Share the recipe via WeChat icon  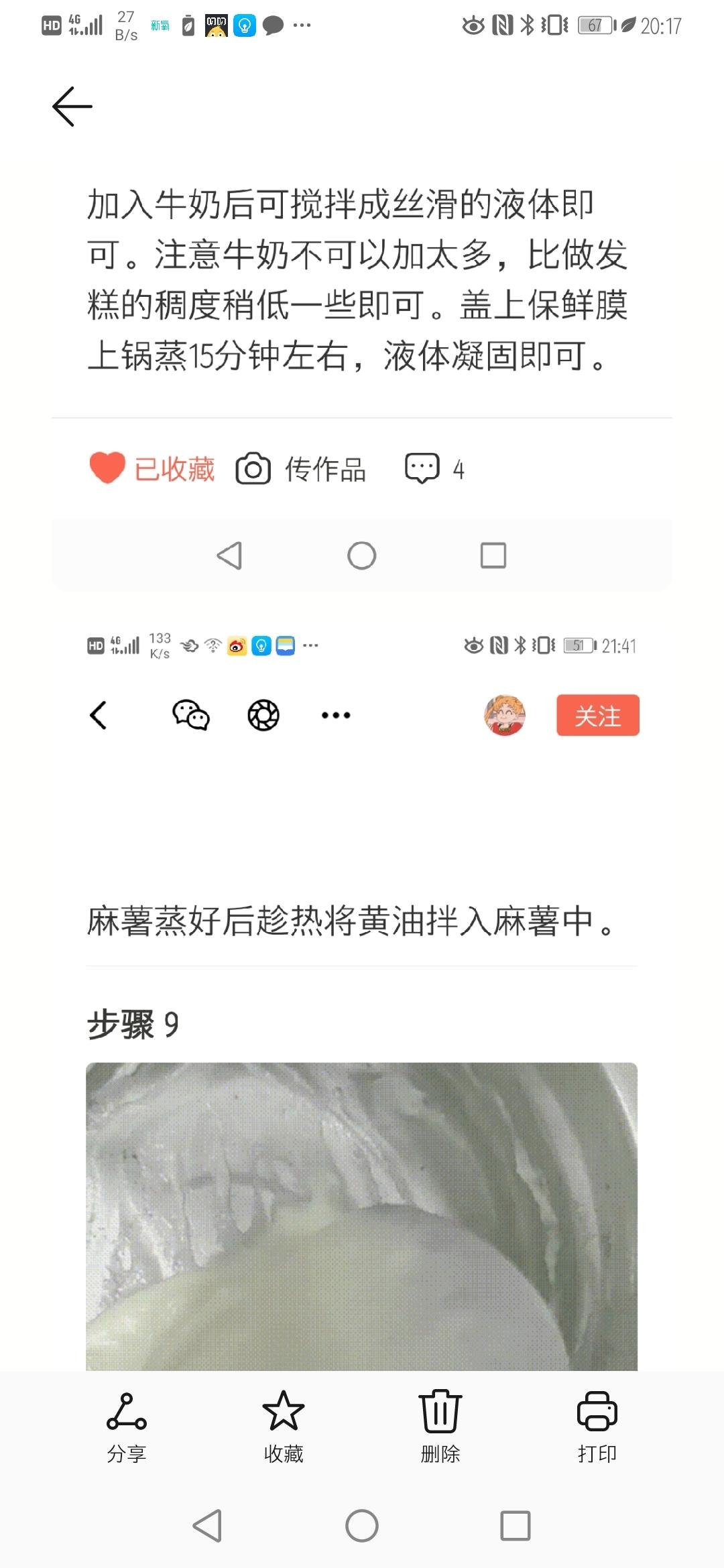[x=194, y=715]
